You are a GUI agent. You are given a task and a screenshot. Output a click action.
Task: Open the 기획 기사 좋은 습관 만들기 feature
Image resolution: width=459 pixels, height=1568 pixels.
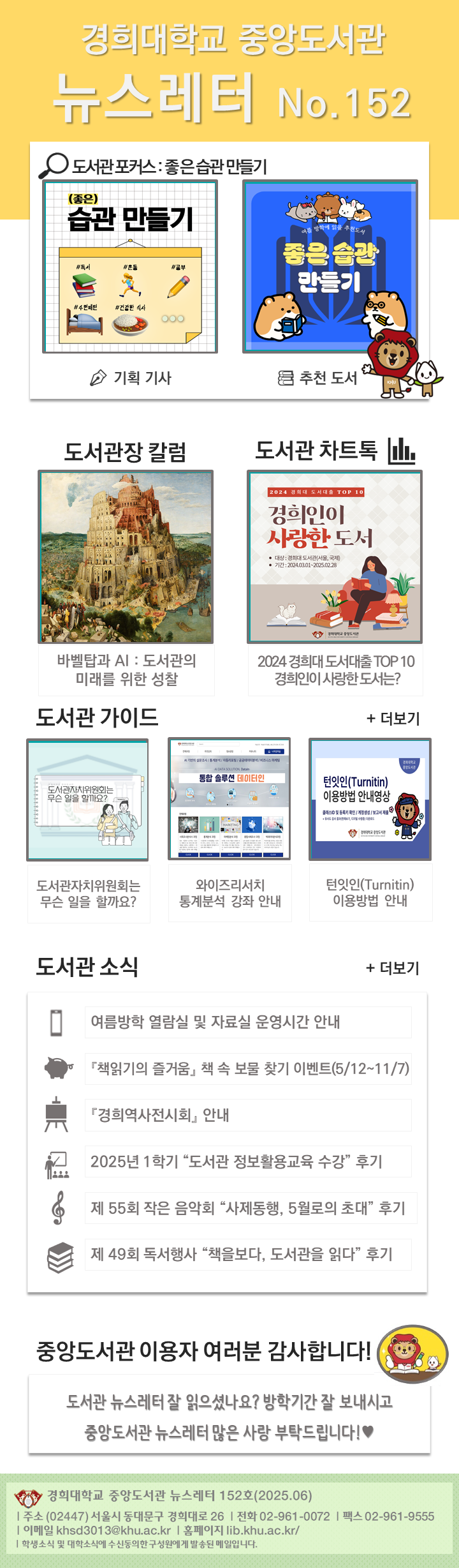(x=130, y=267)
